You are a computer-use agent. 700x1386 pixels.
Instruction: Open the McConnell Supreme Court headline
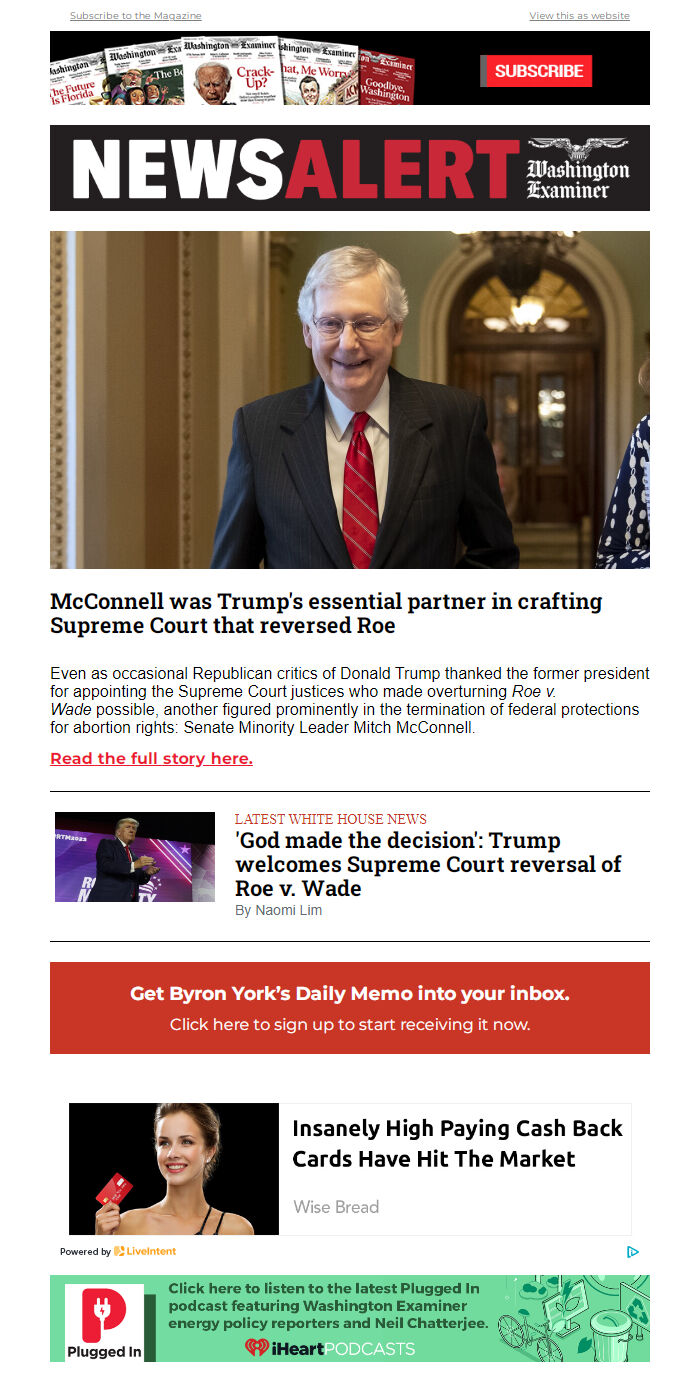pyautogui.click(x=326, y=614)
